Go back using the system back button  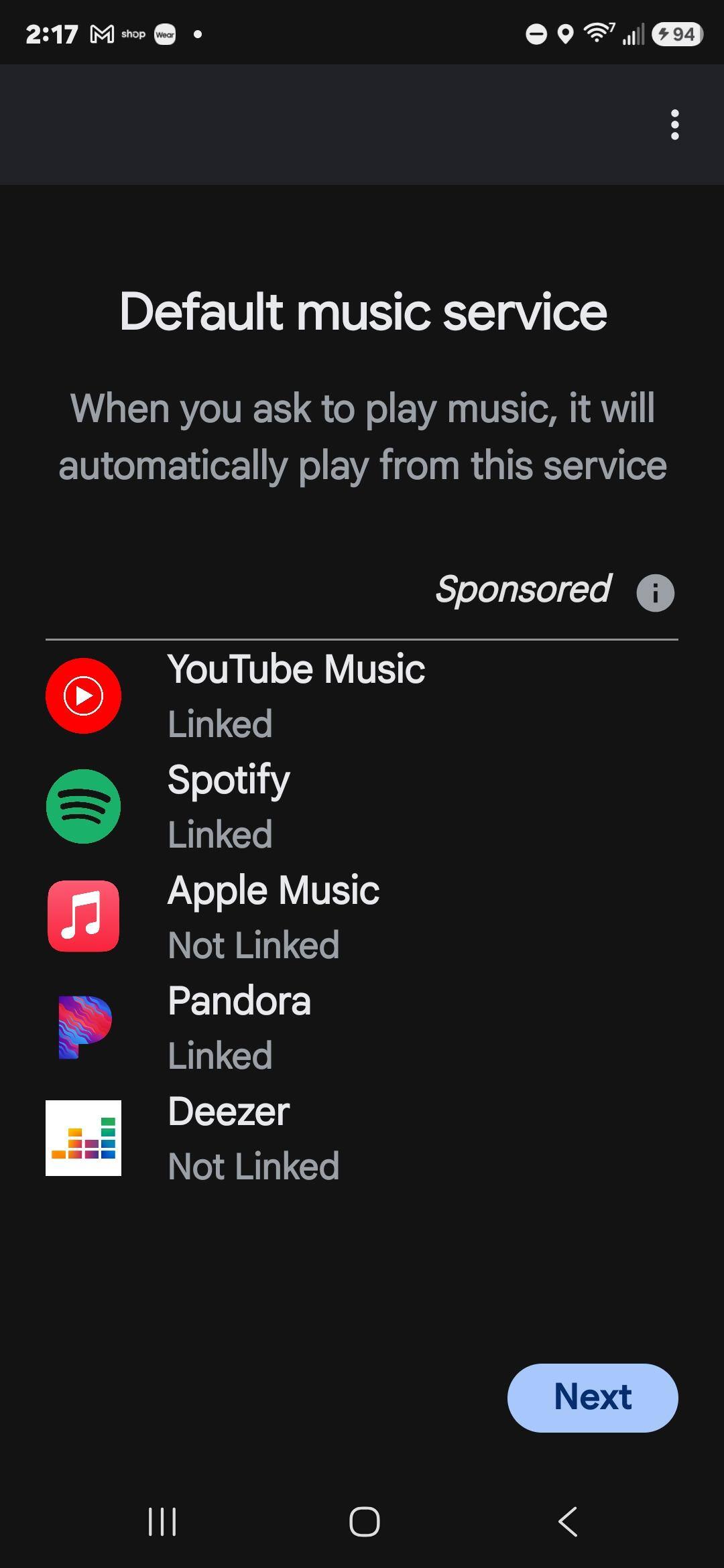click(567, 1521)
